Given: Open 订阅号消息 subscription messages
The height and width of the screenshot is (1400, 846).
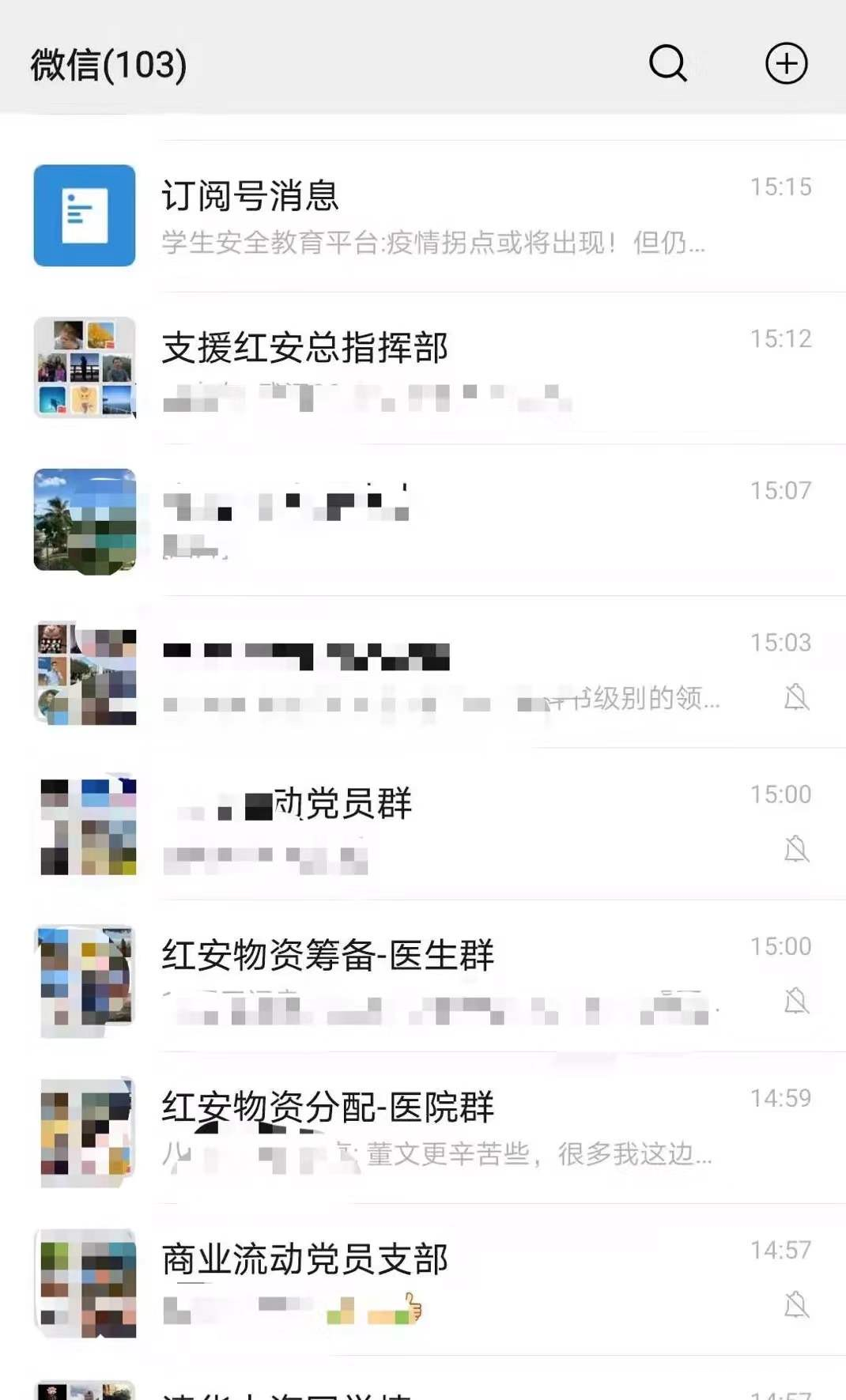Looking at the screenshot, I should click(x=427, y=215).
